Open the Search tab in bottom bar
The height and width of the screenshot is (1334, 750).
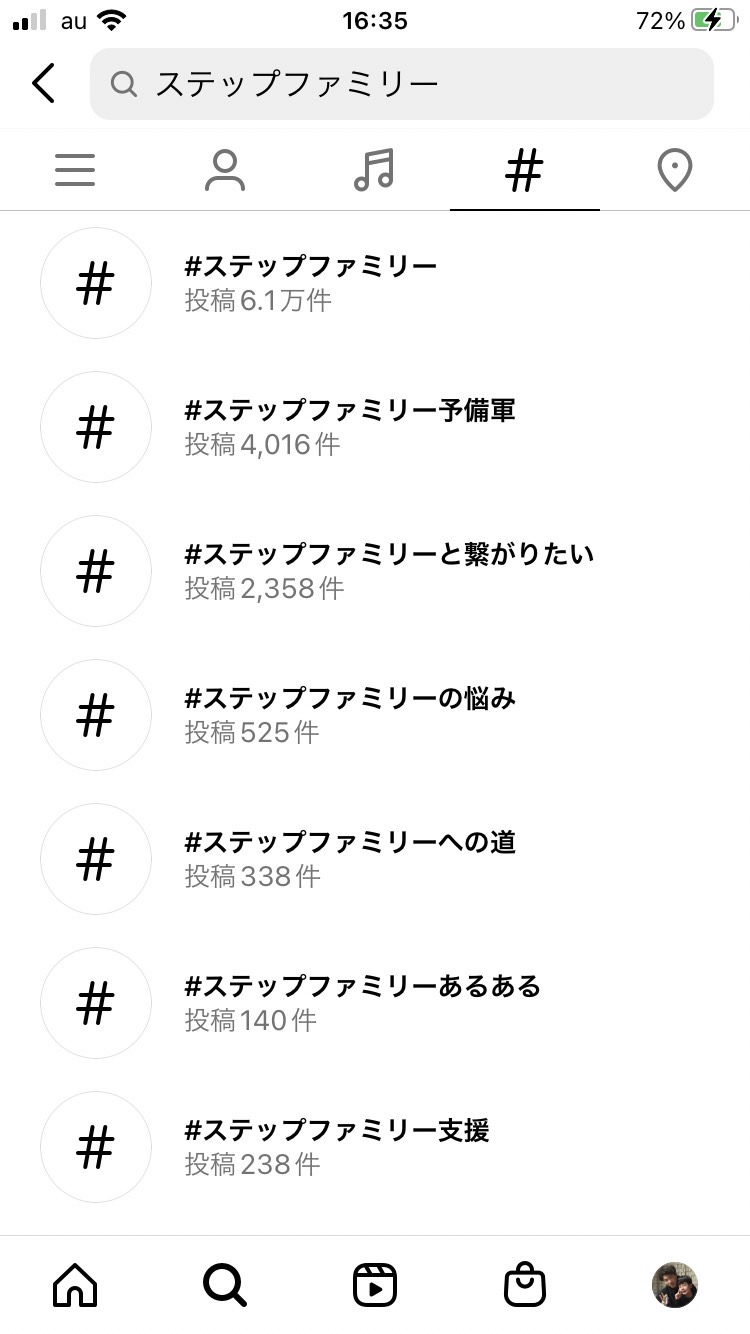tap(225, 1285)
